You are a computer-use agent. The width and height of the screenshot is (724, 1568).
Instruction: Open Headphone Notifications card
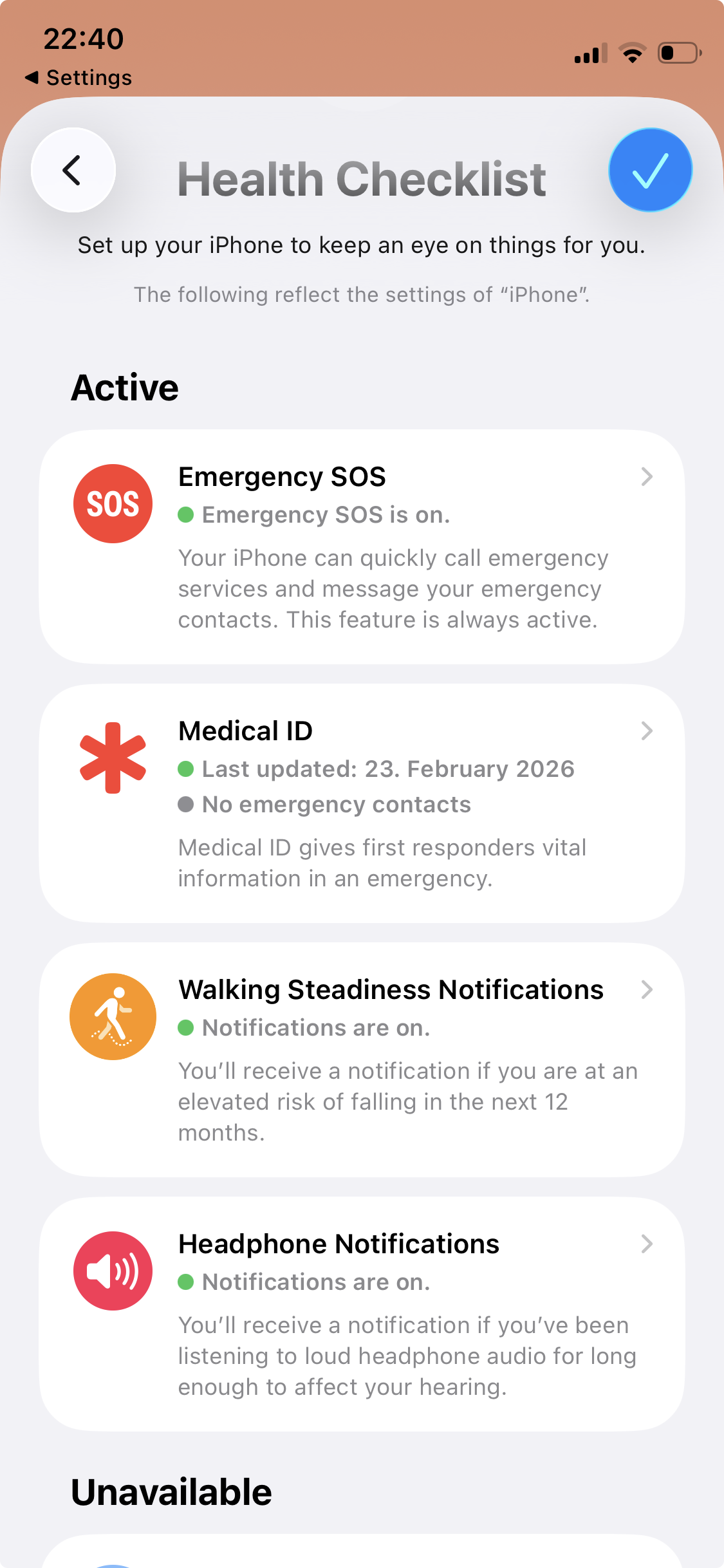point(362,1314)
